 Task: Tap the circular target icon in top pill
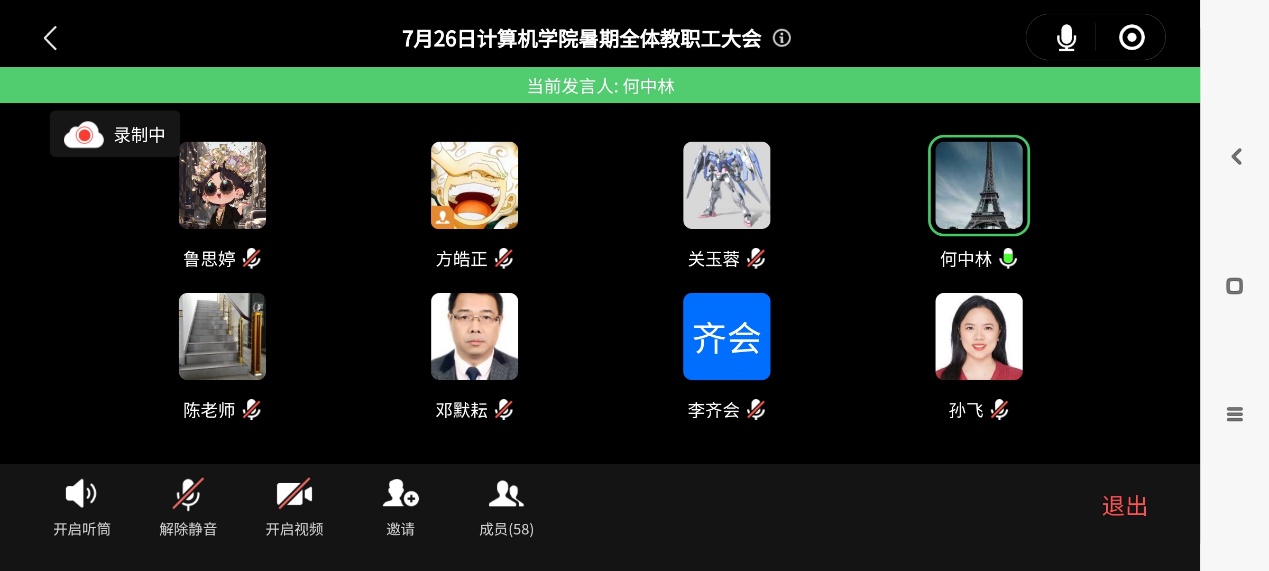pos(1131,38)
